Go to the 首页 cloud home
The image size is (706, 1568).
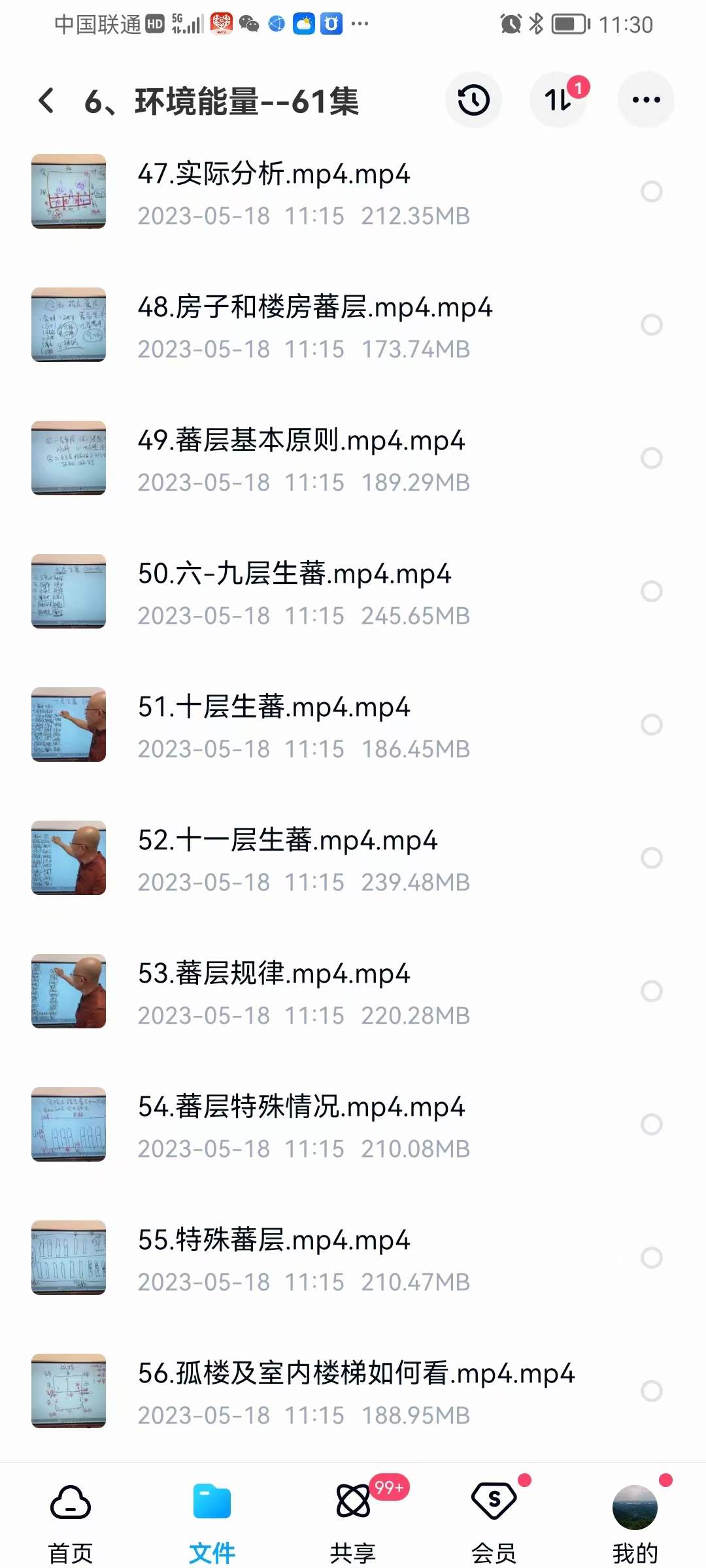(70, 1516)
